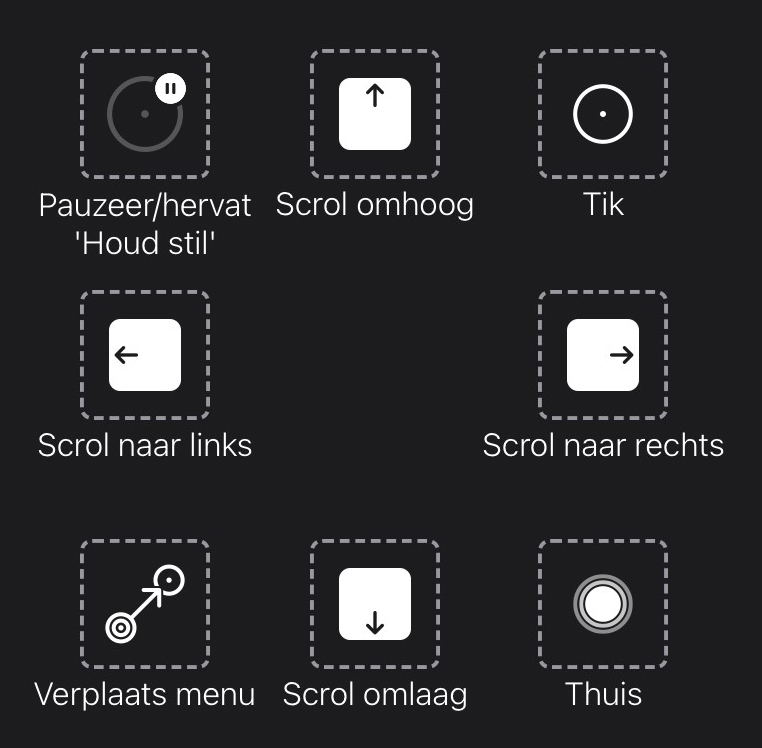Activate Verplaats menu option
This screenshot has height=748, width=762.
click(145, 604)
